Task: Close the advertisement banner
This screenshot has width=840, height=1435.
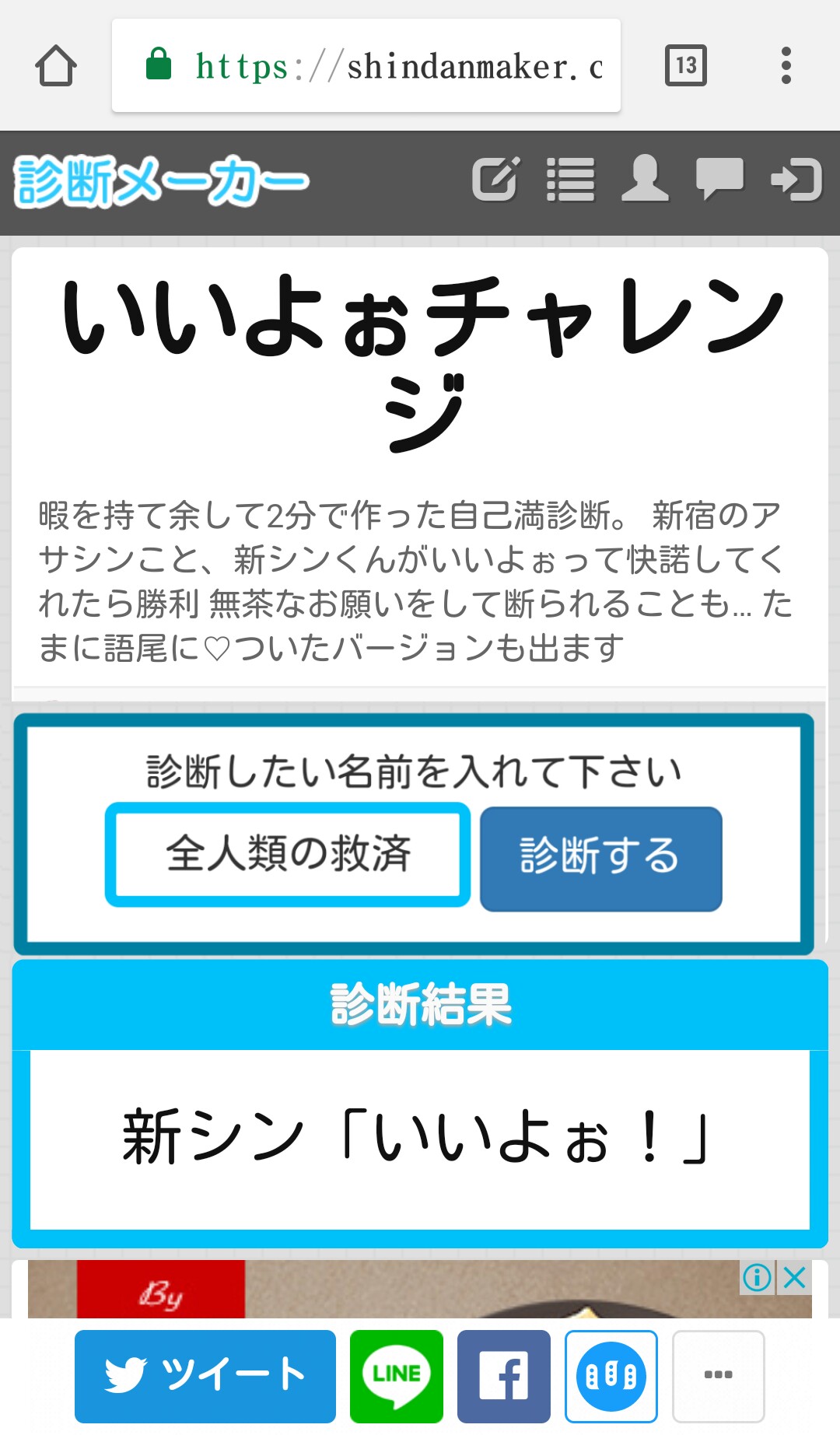Action: (794, 1277)
